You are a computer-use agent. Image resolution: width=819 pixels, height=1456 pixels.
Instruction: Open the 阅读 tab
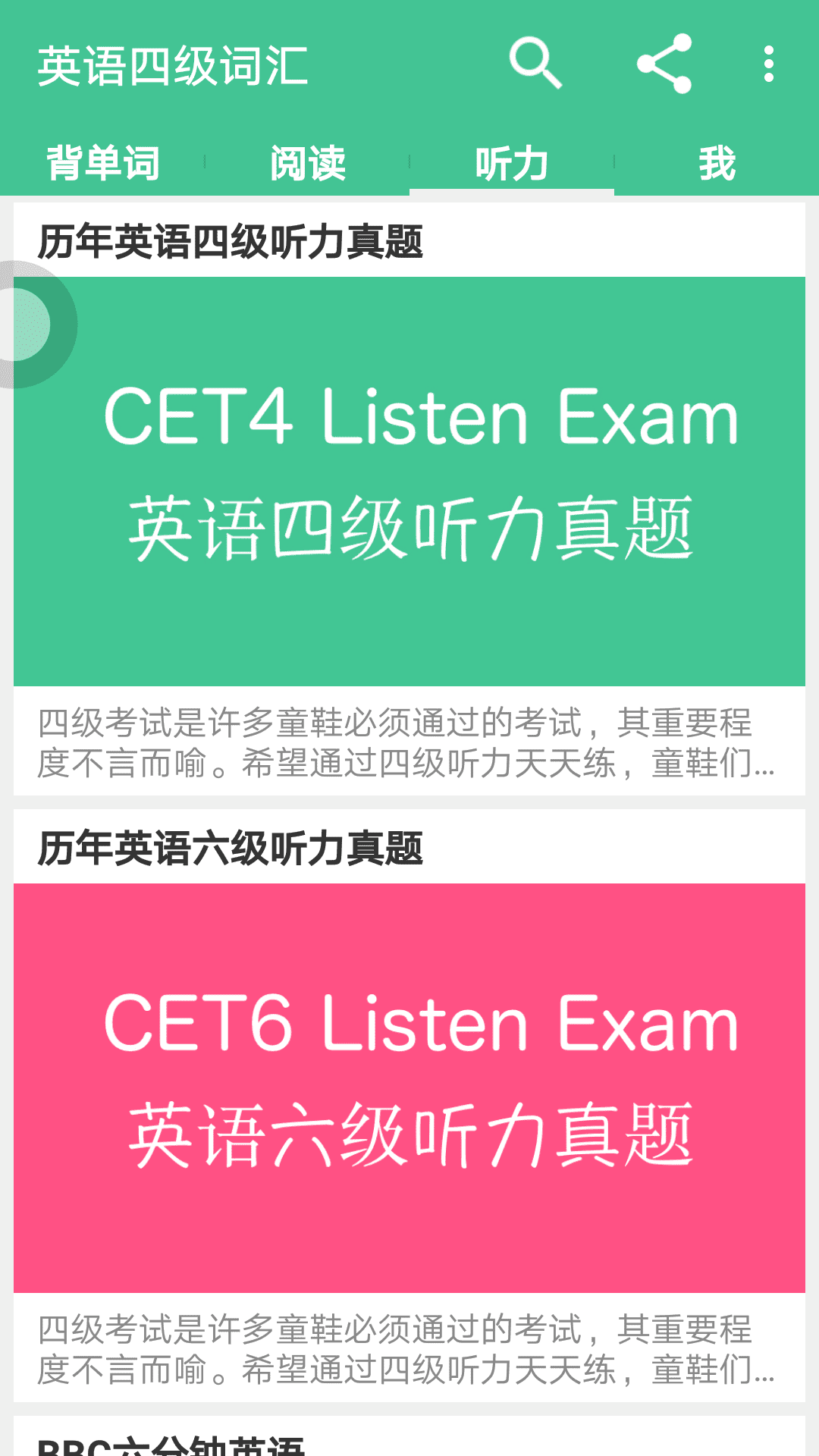tap(307, 162)
